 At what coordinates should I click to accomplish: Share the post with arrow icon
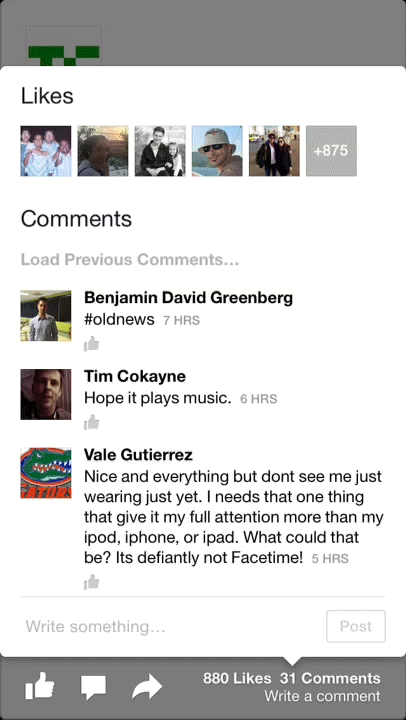coord(147,687)
